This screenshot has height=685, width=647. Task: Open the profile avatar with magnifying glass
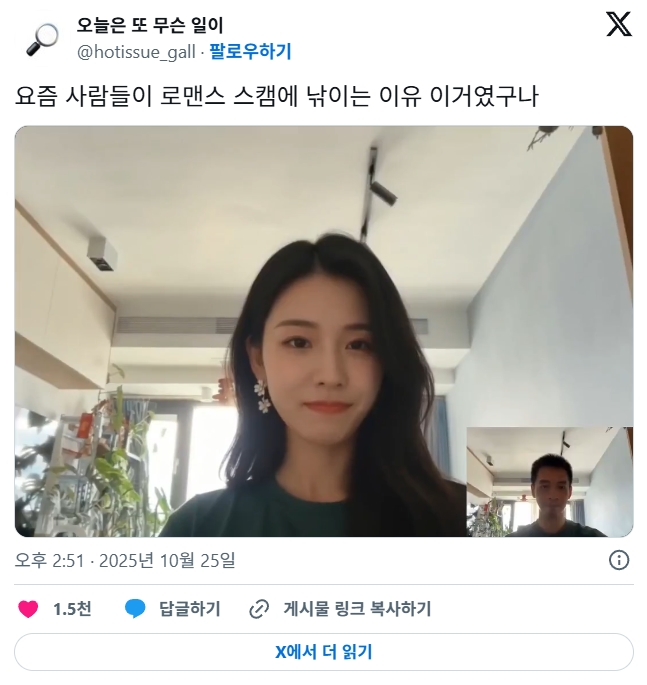pos(42,37)
